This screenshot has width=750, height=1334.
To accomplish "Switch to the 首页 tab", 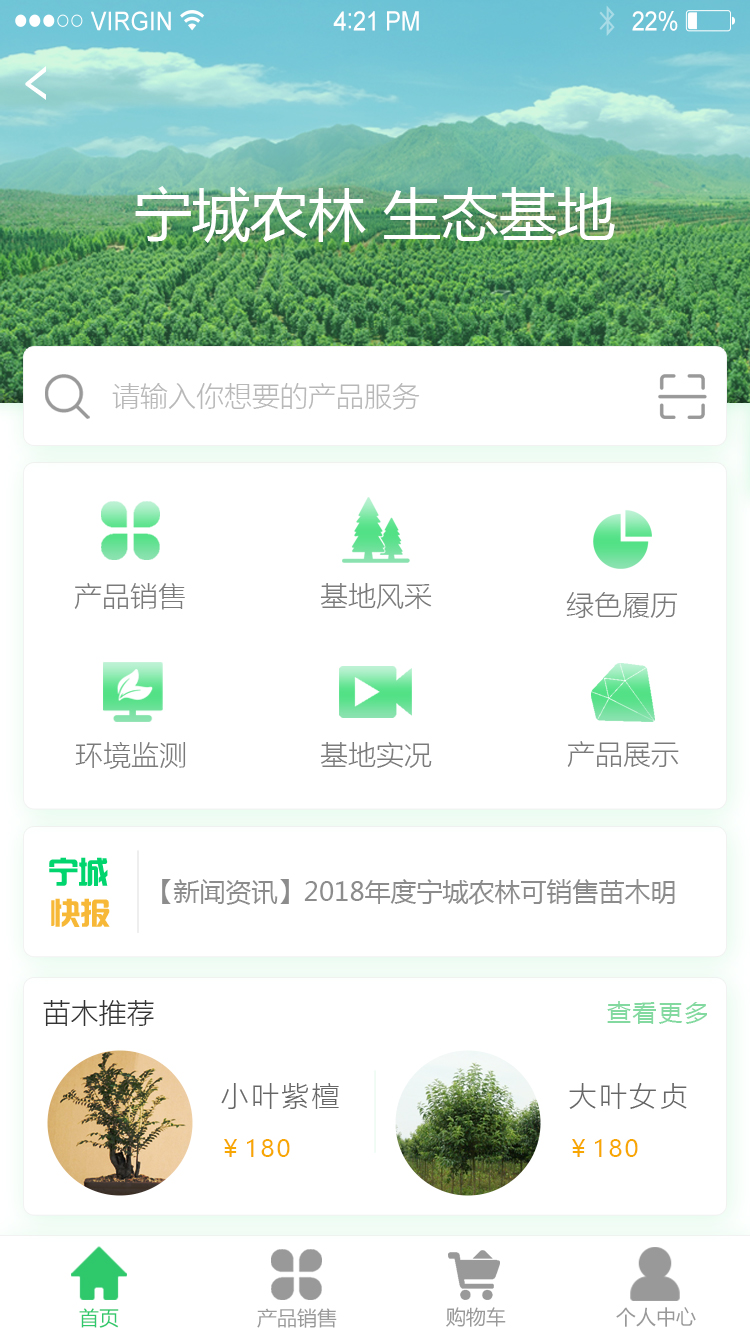I will pyautogui.click(x=99, y=1287).
